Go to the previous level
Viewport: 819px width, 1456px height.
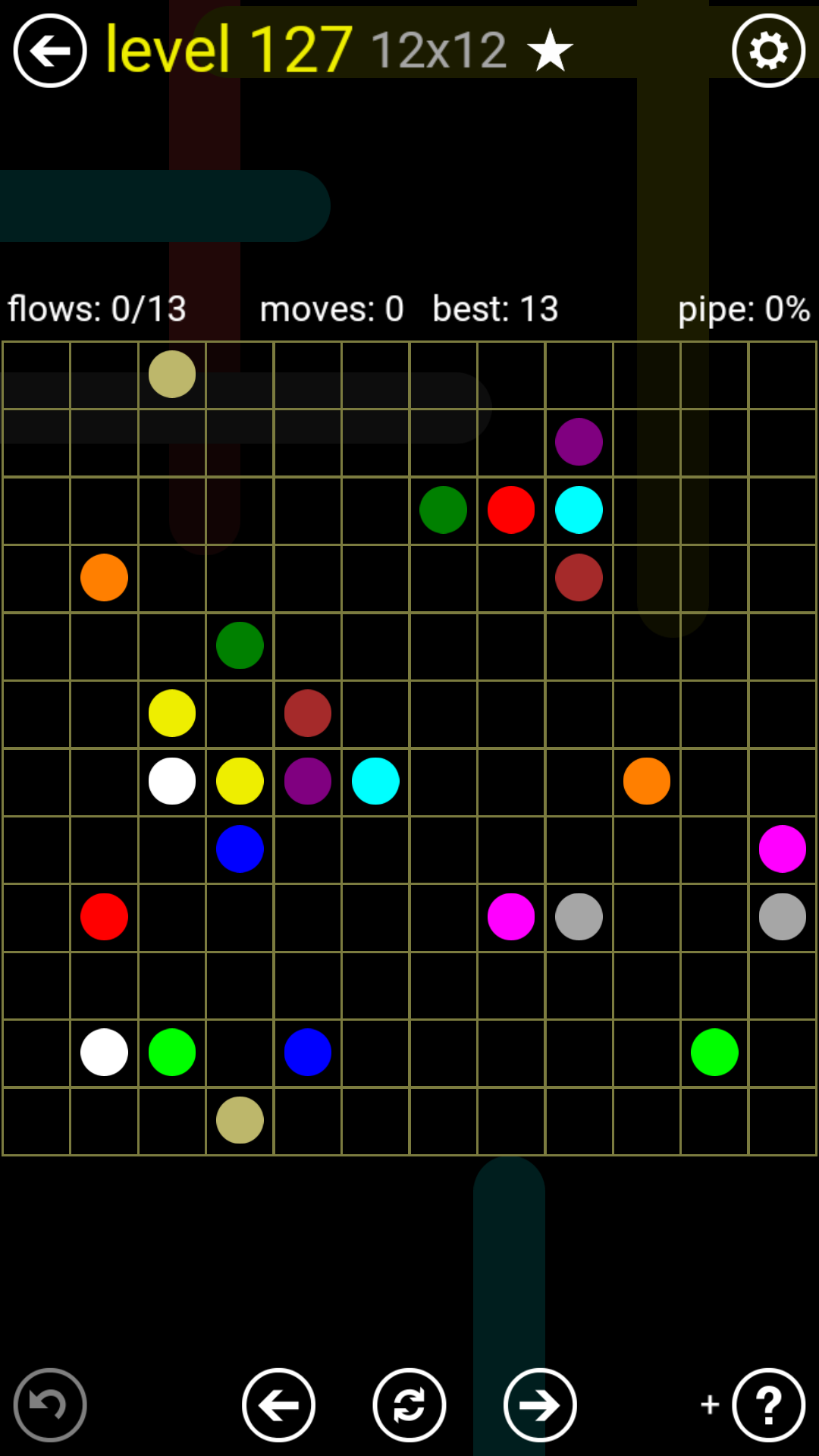coord(278,1405)
